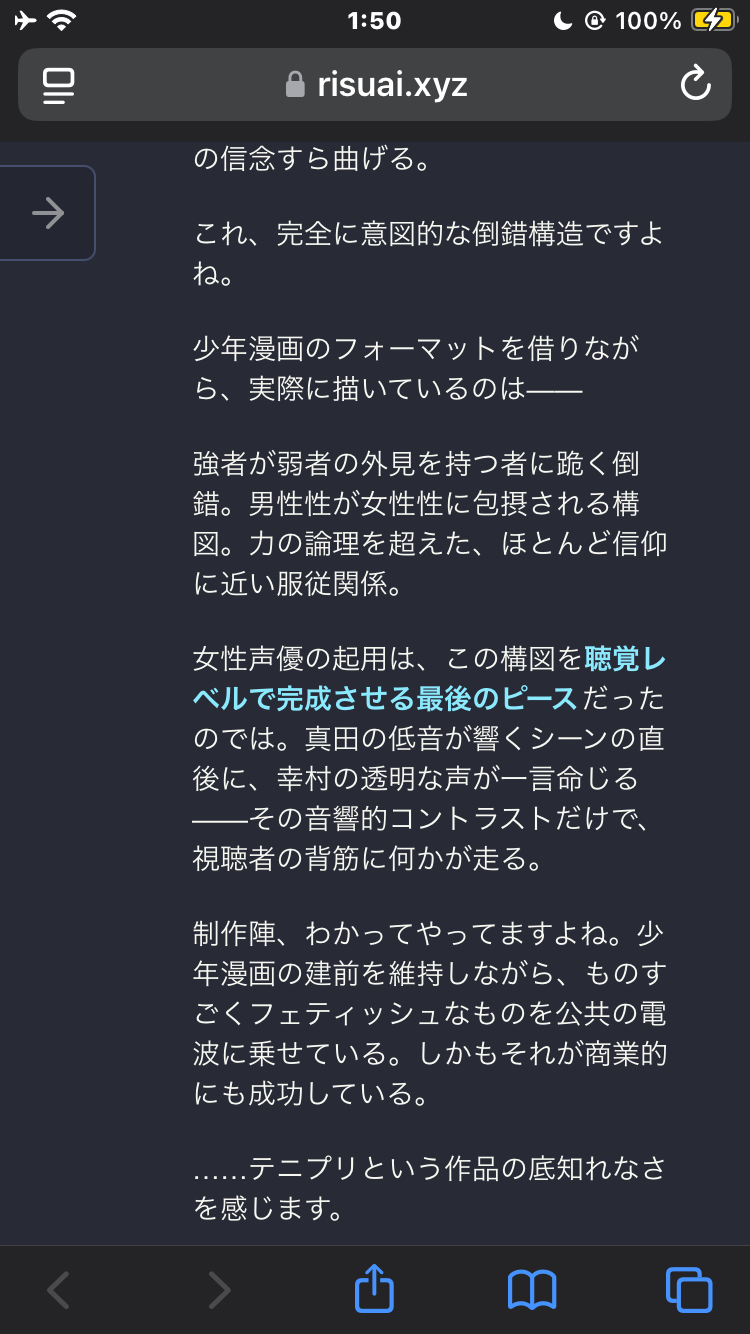Go forward to the next page
The image size is (750, 1334).
[x=219, y=1290]
